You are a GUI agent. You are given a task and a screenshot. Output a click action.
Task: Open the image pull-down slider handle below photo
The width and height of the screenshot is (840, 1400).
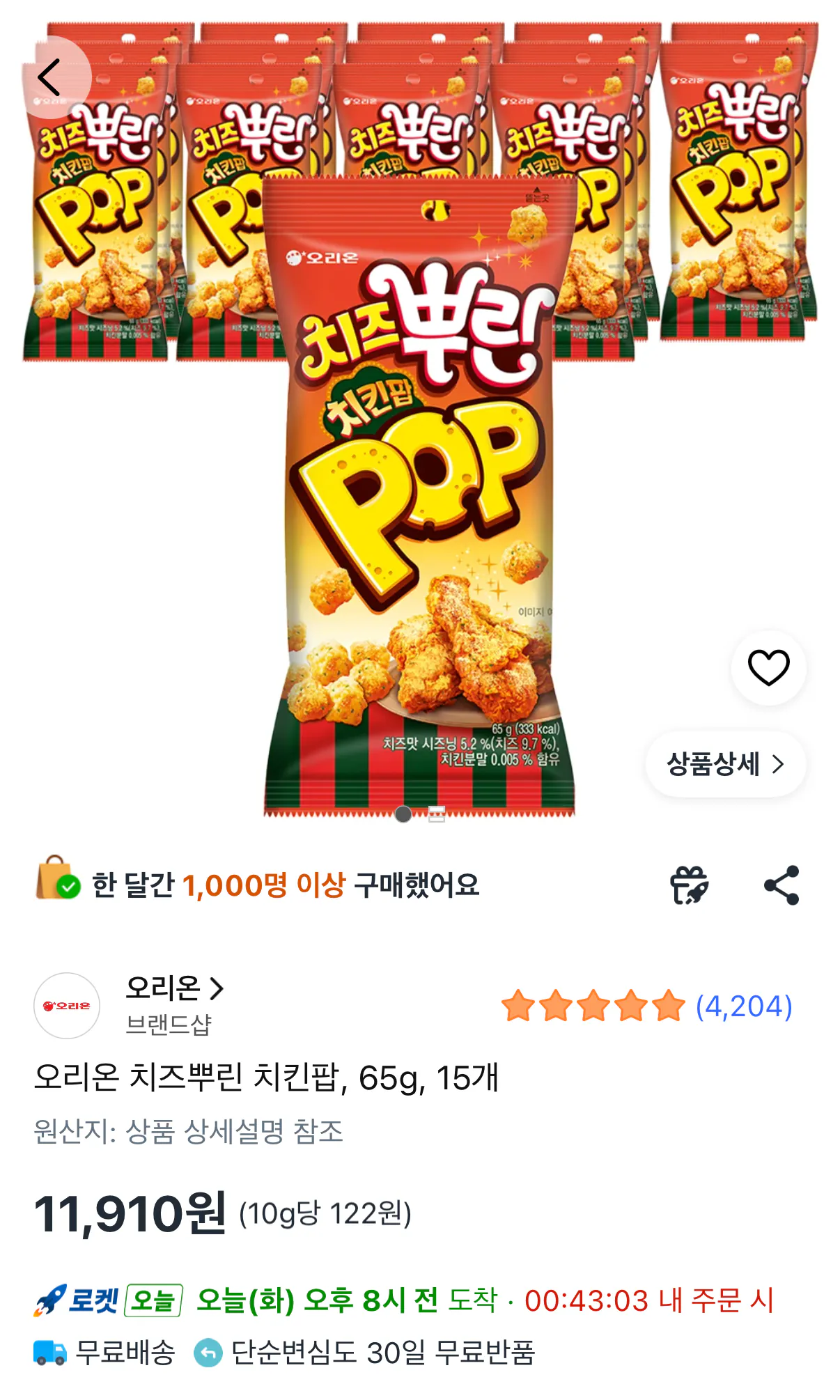click(x=436, y=813)
